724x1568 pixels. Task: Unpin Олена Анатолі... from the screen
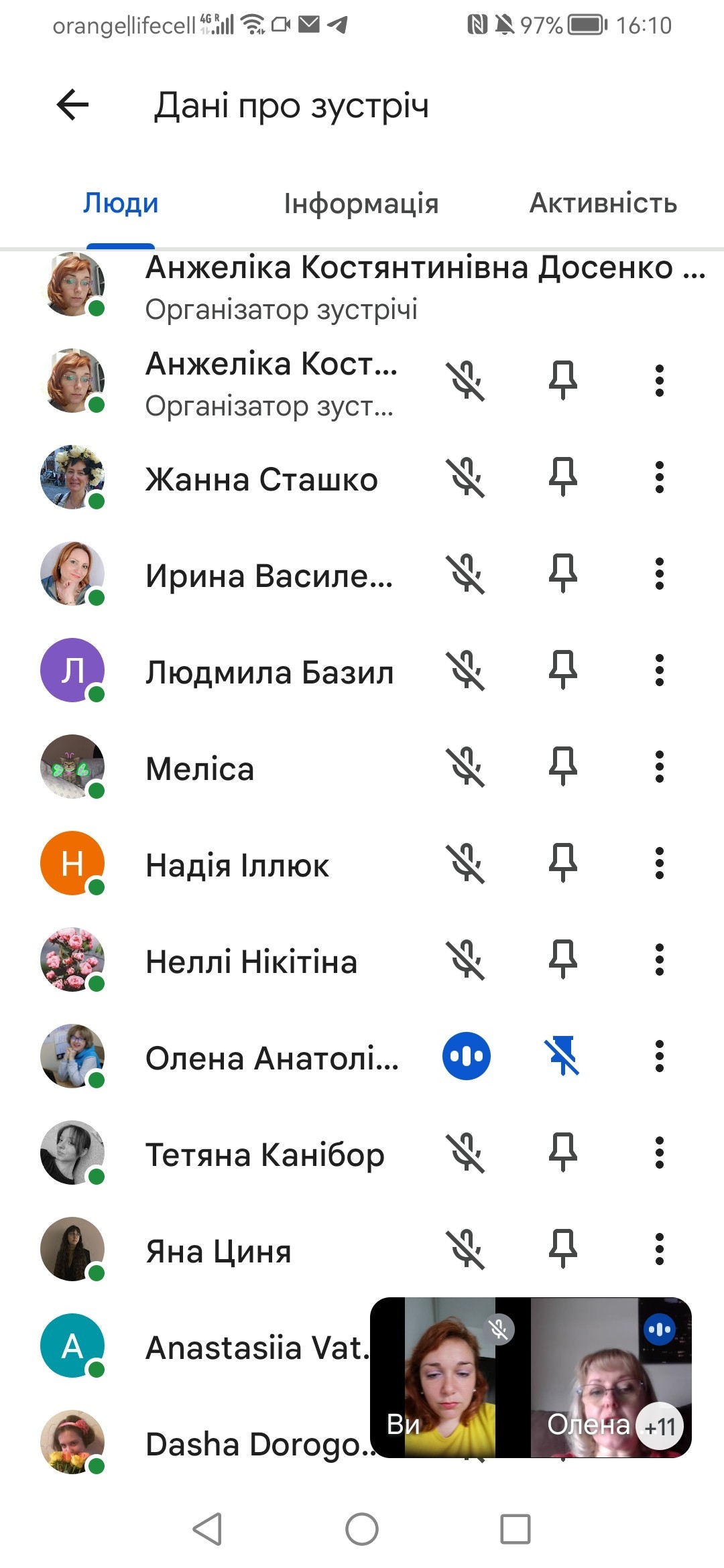562,1056
